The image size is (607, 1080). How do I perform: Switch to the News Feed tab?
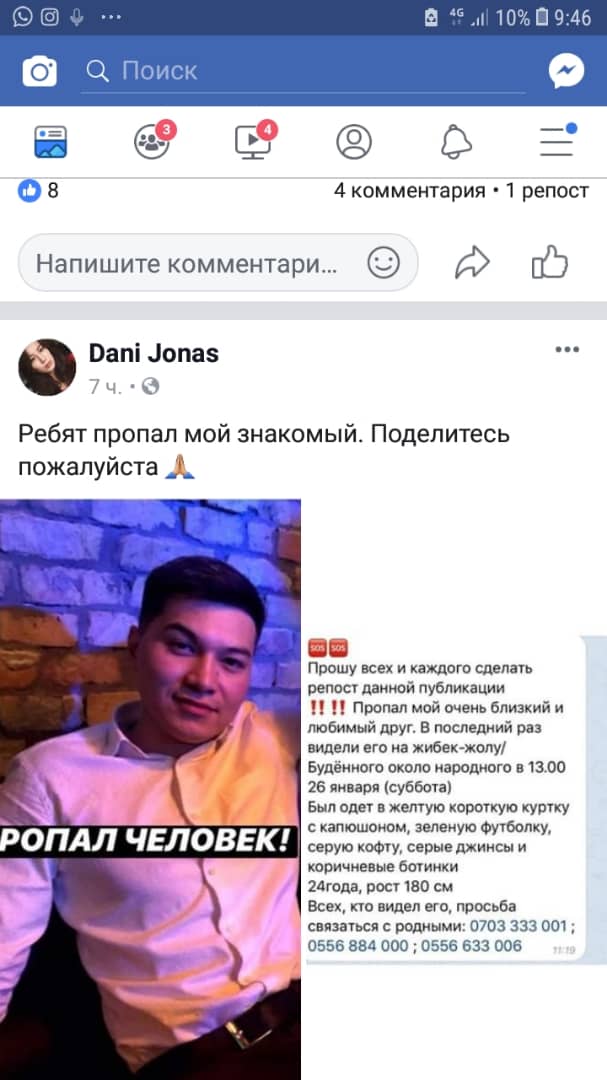point(50,142)
